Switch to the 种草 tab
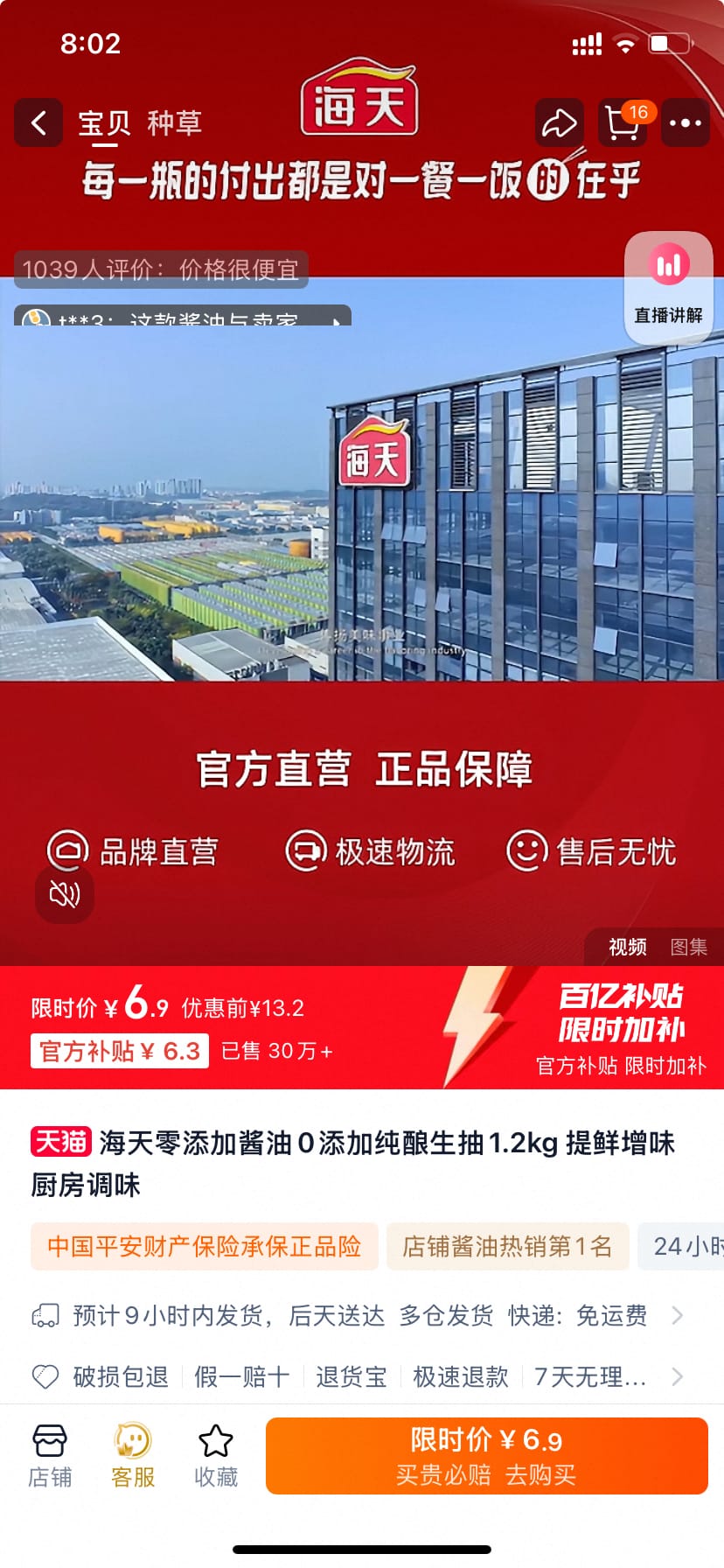 pyautogui.click(x=175, y=123)
